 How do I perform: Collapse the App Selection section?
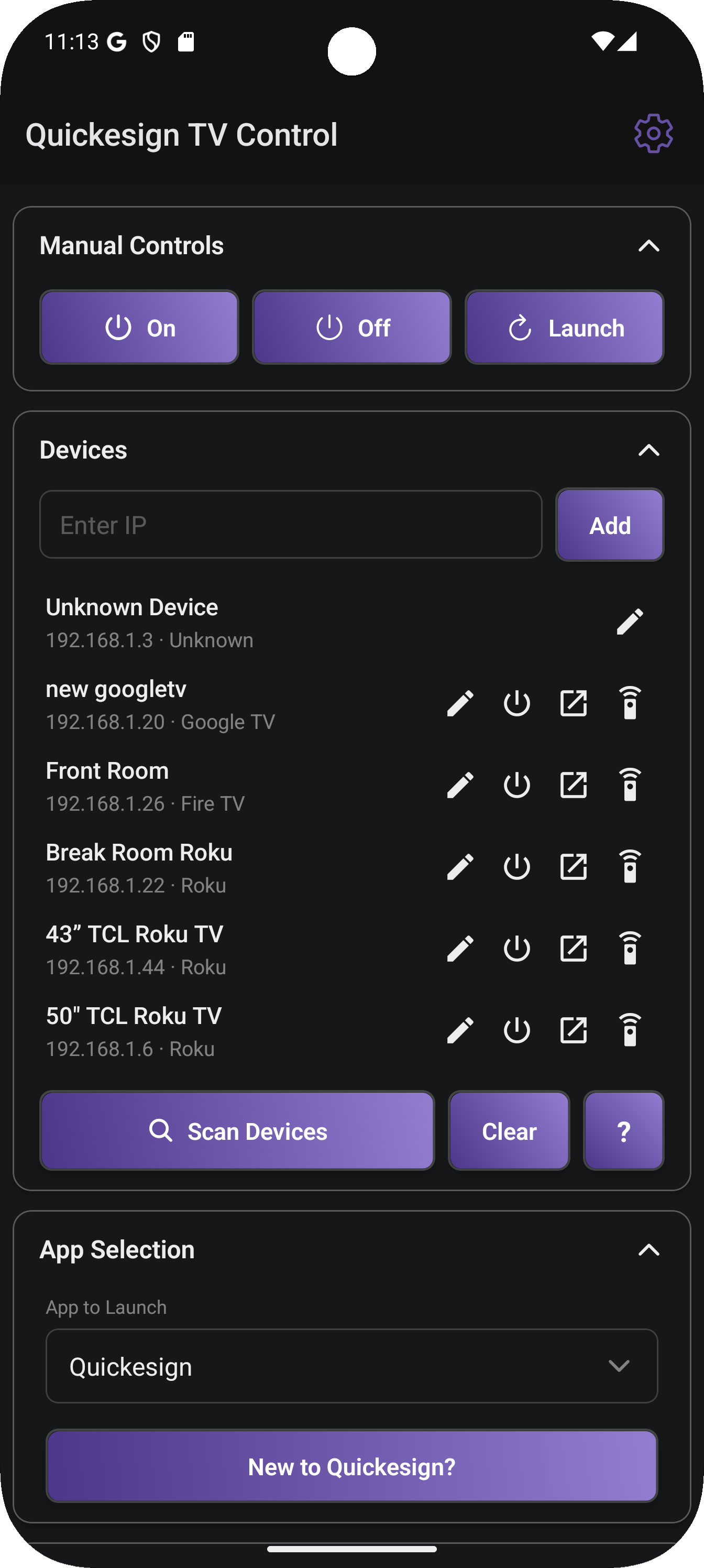[648, 1250]
